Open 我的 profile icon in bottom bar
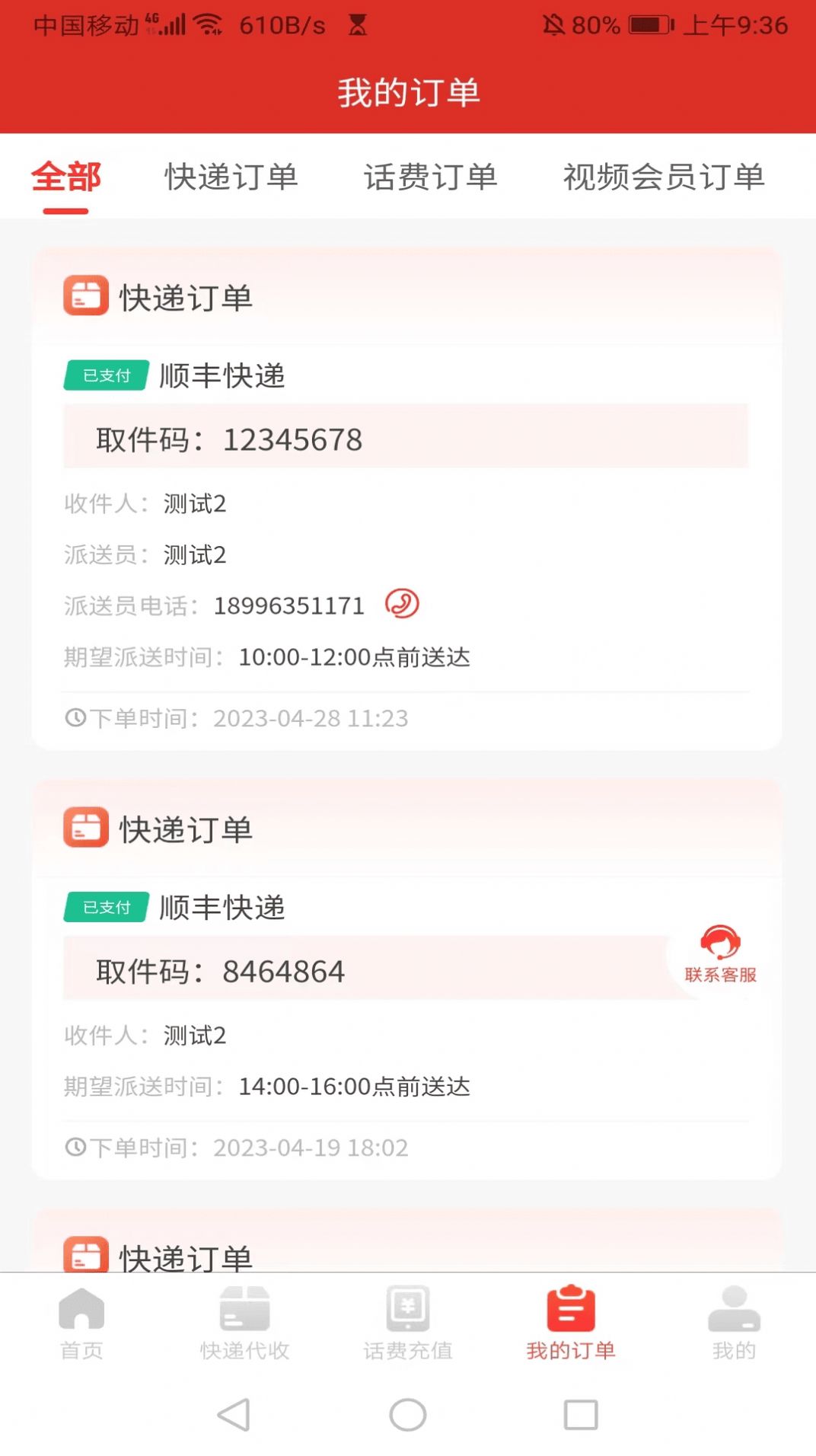The image size is (816, 1456). click(x=733, y=1311)
